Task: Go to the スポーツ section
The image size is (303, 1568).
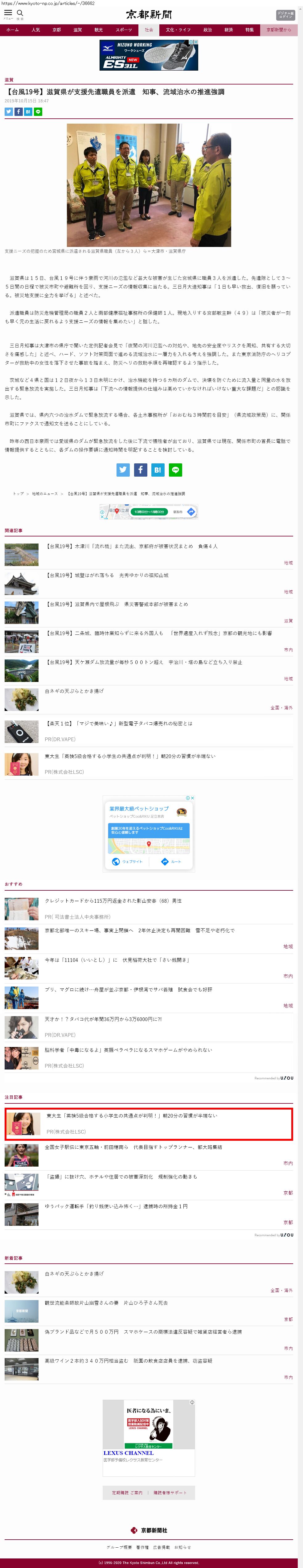Action: tap(124, 30)
